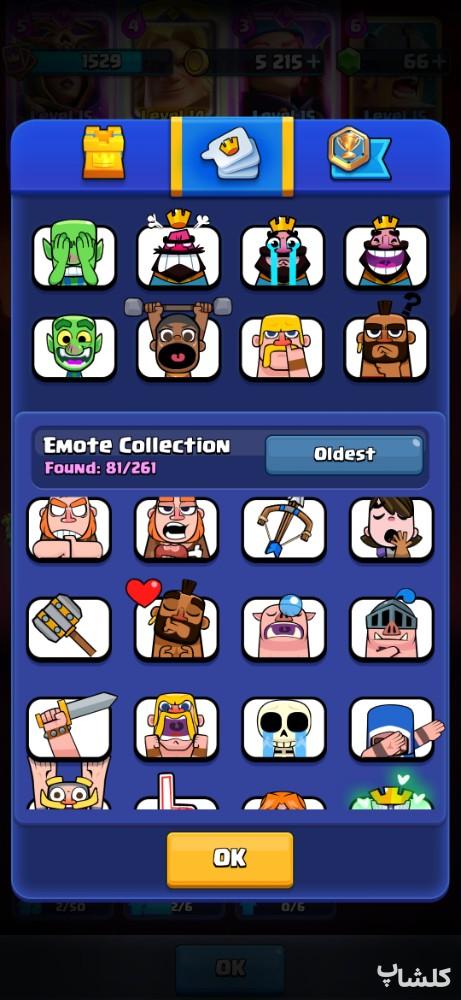
Task: Tap the dabbing blue hooded emote
Action: tap(395, 728)
